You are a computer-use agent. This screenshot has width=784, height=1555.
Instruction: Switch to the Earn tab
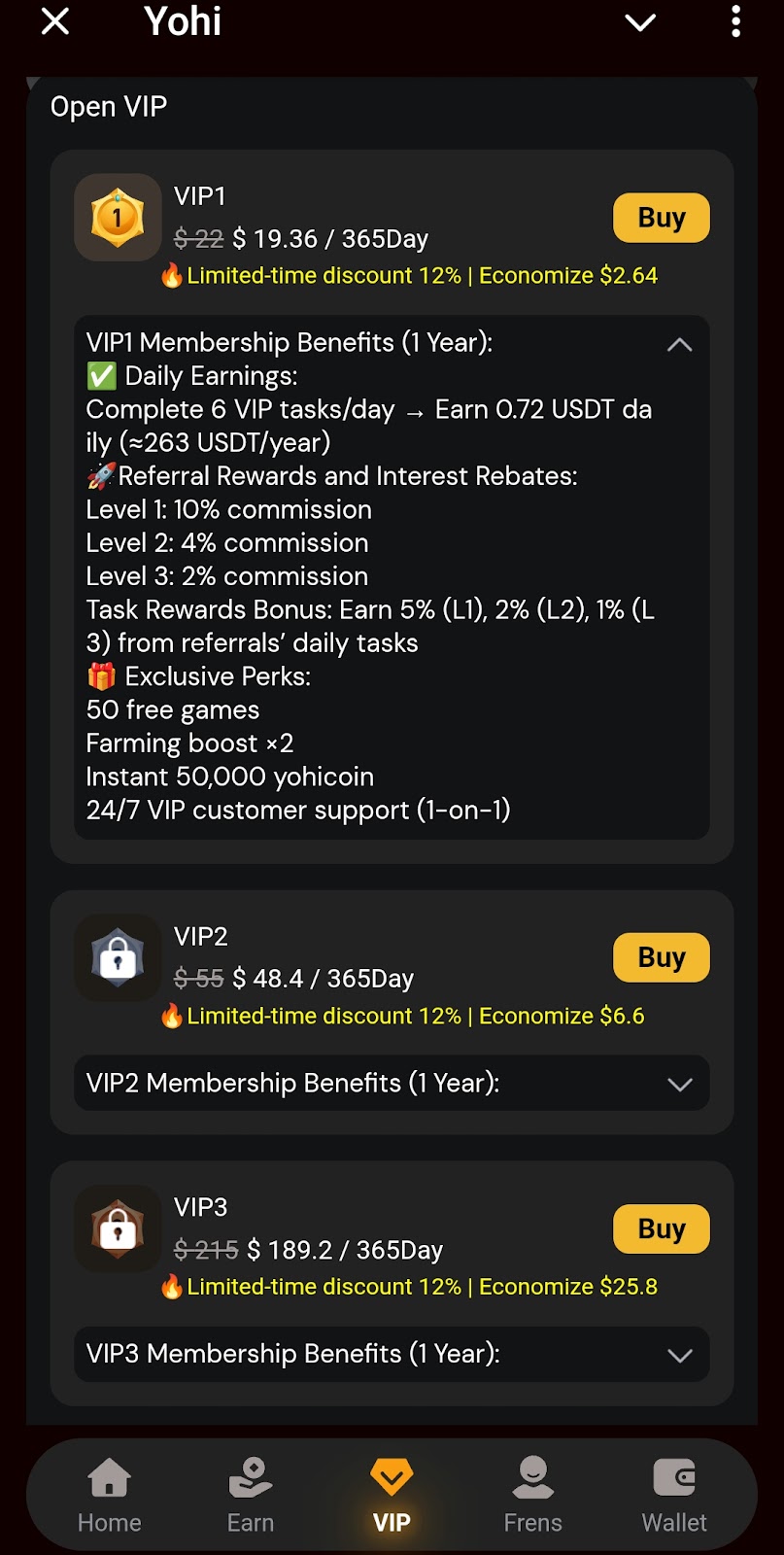[251, 1495]
